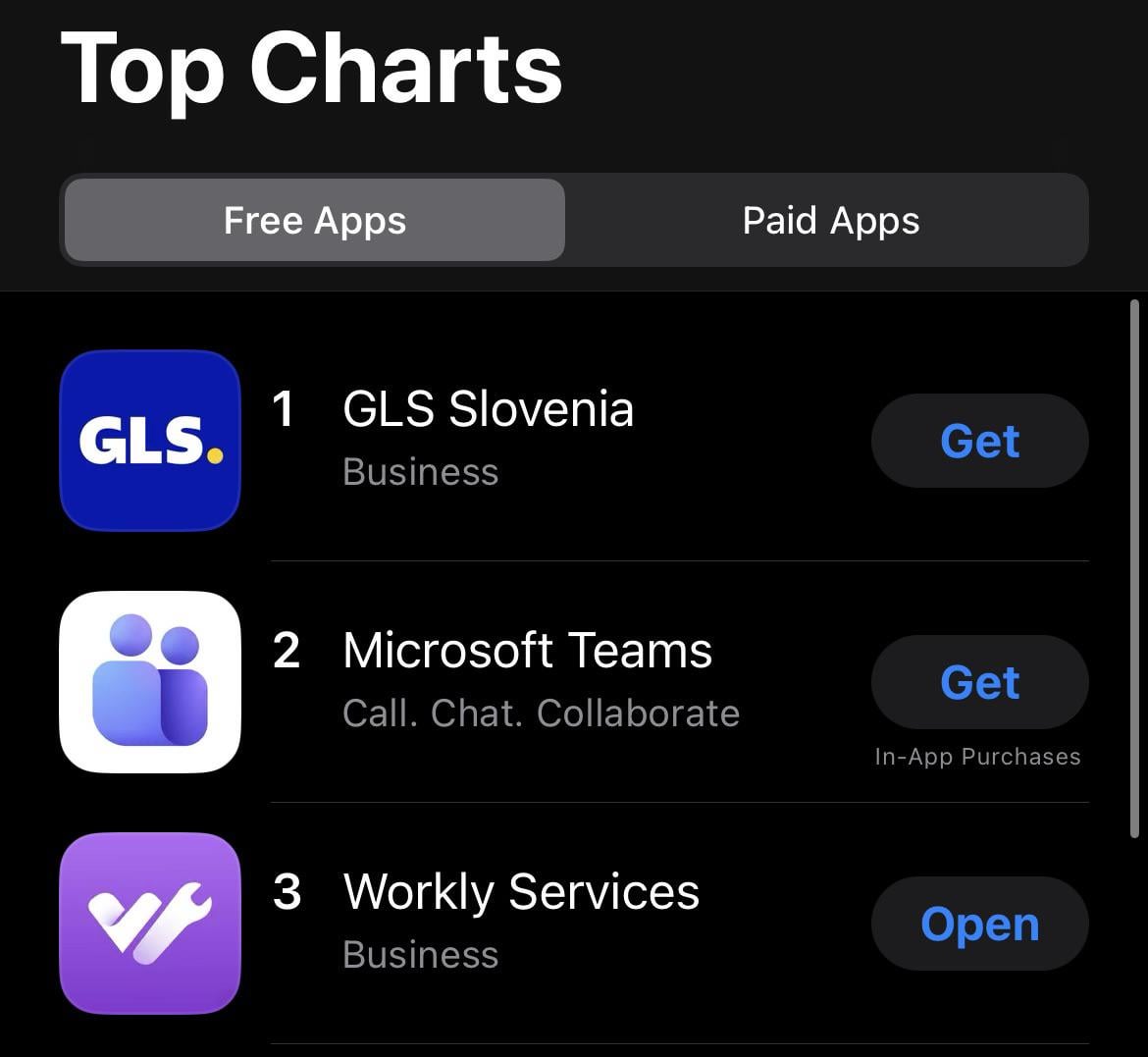View Microsoft Teams app details
1148x1057 pixels.
tap(527, 651)
